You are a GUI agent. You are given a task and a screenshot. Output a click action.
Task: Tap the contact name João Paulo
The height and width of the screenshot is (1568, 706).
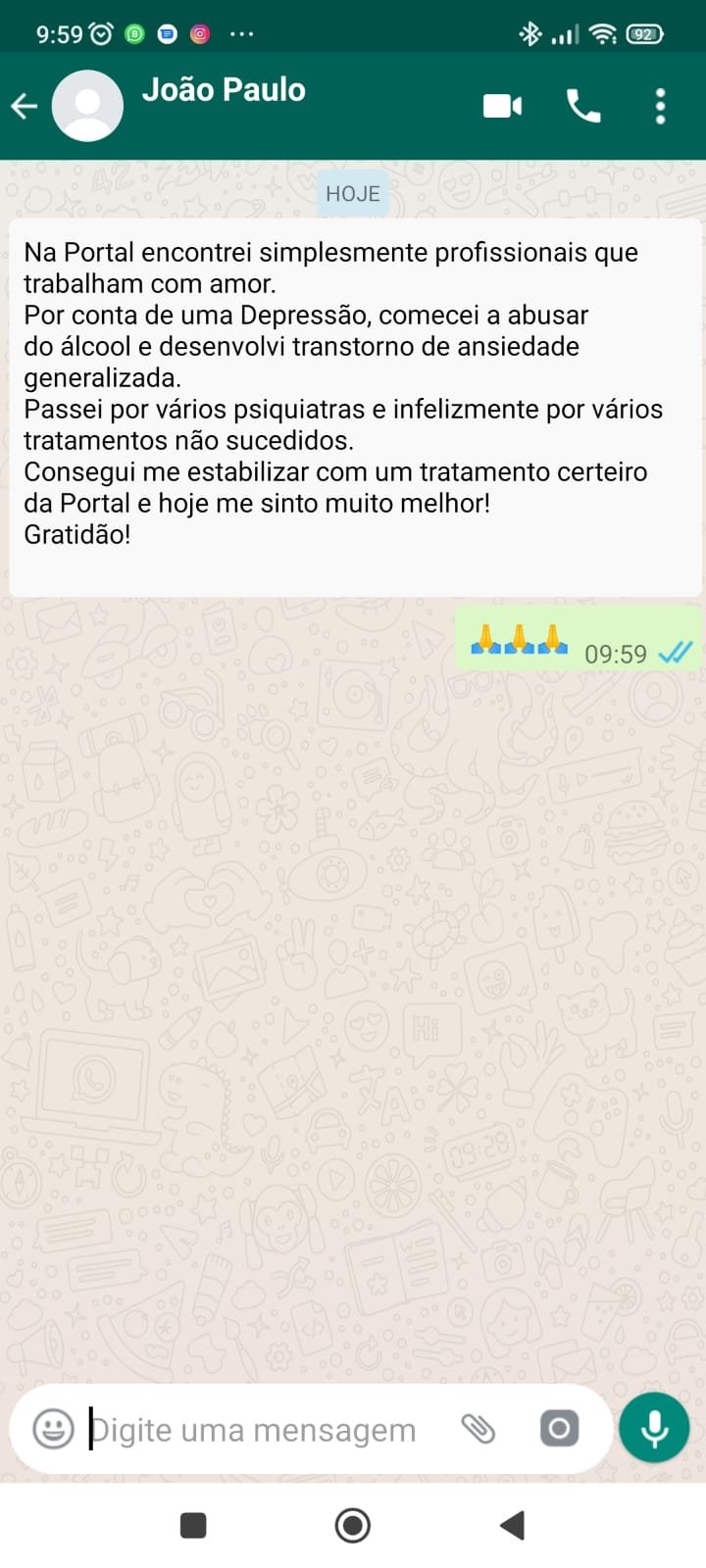(x=225, y=90)
